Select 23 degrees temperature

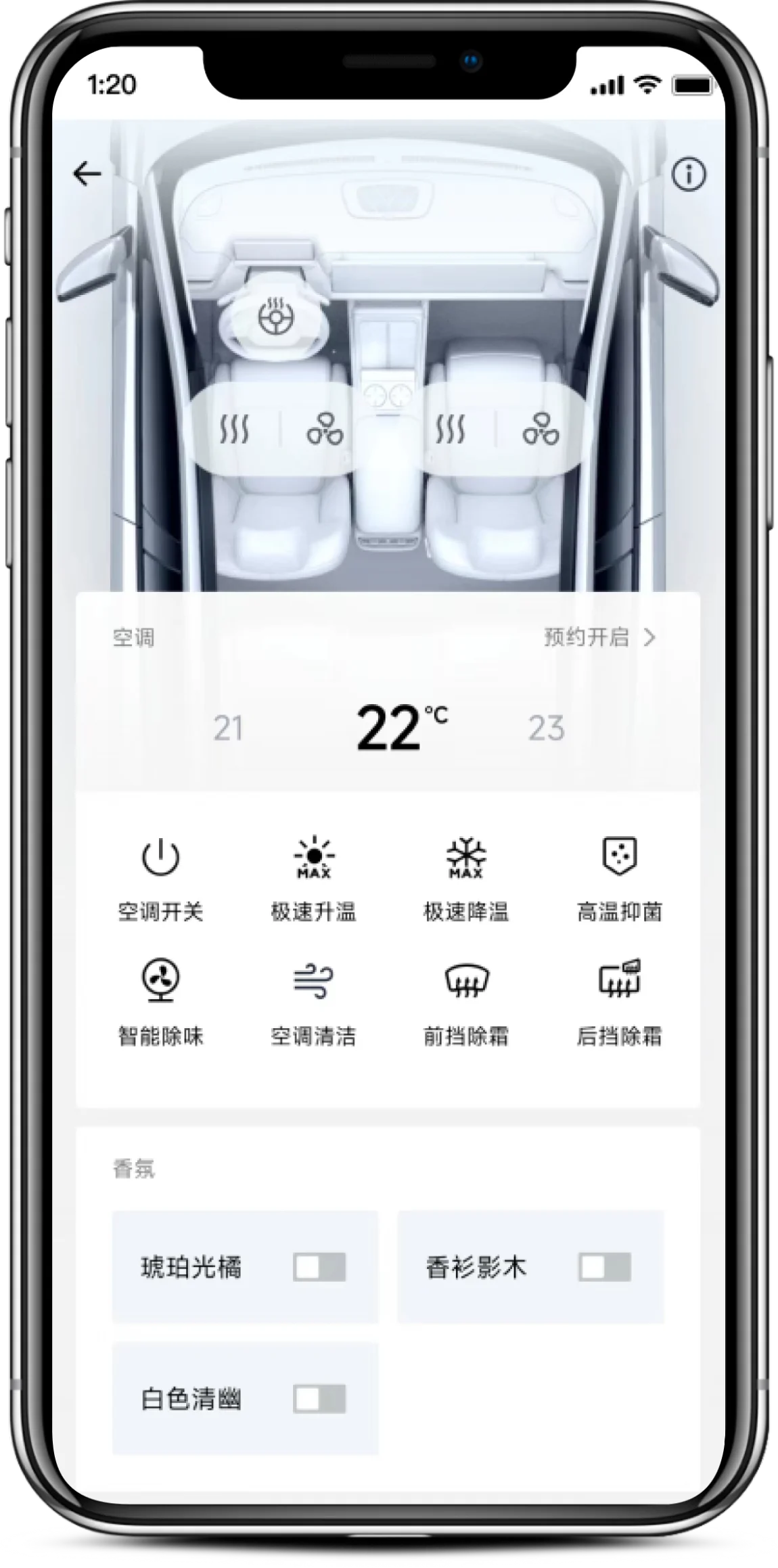pyautogui.click(x=546, y=729)
